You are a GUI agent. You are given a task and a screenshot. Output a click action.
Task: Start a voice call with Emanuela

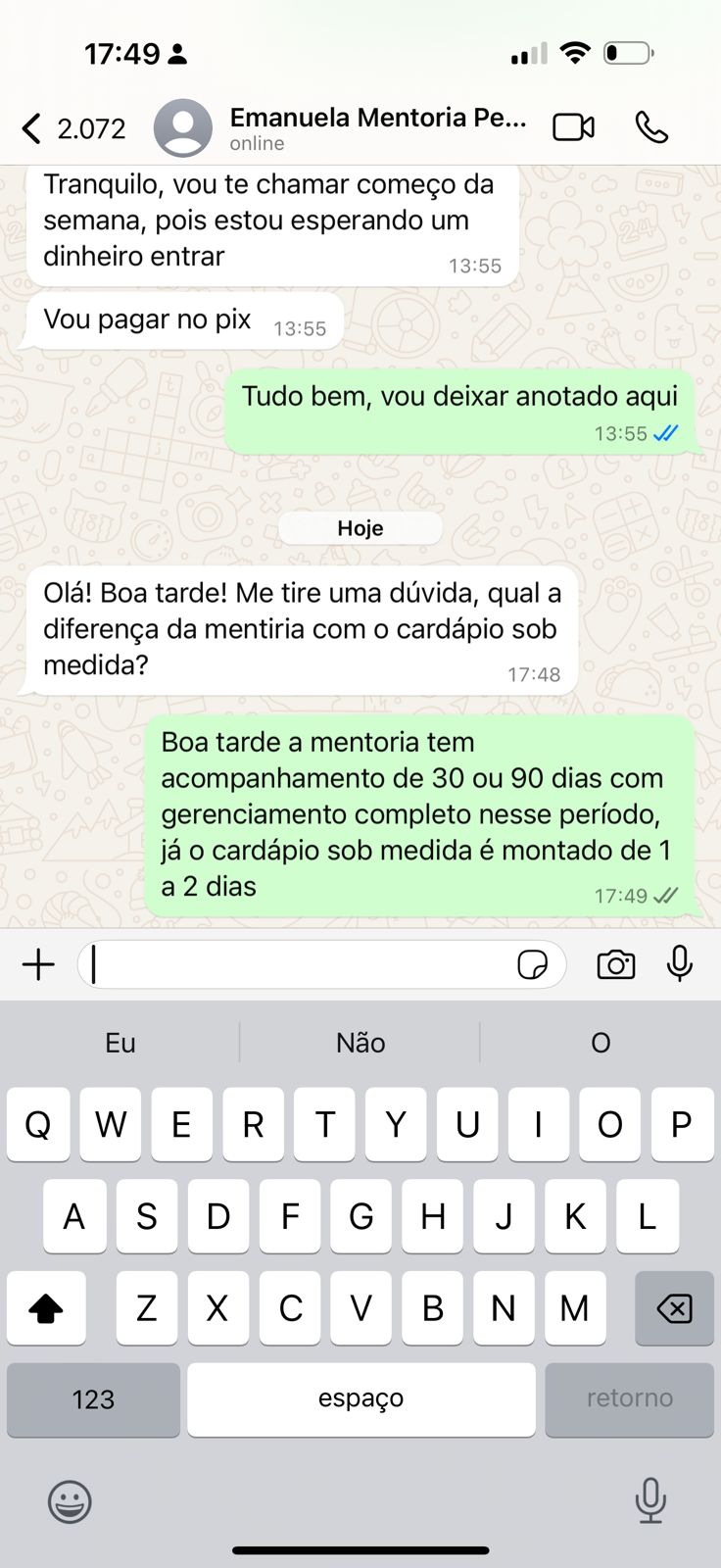[x=651, y=127]
